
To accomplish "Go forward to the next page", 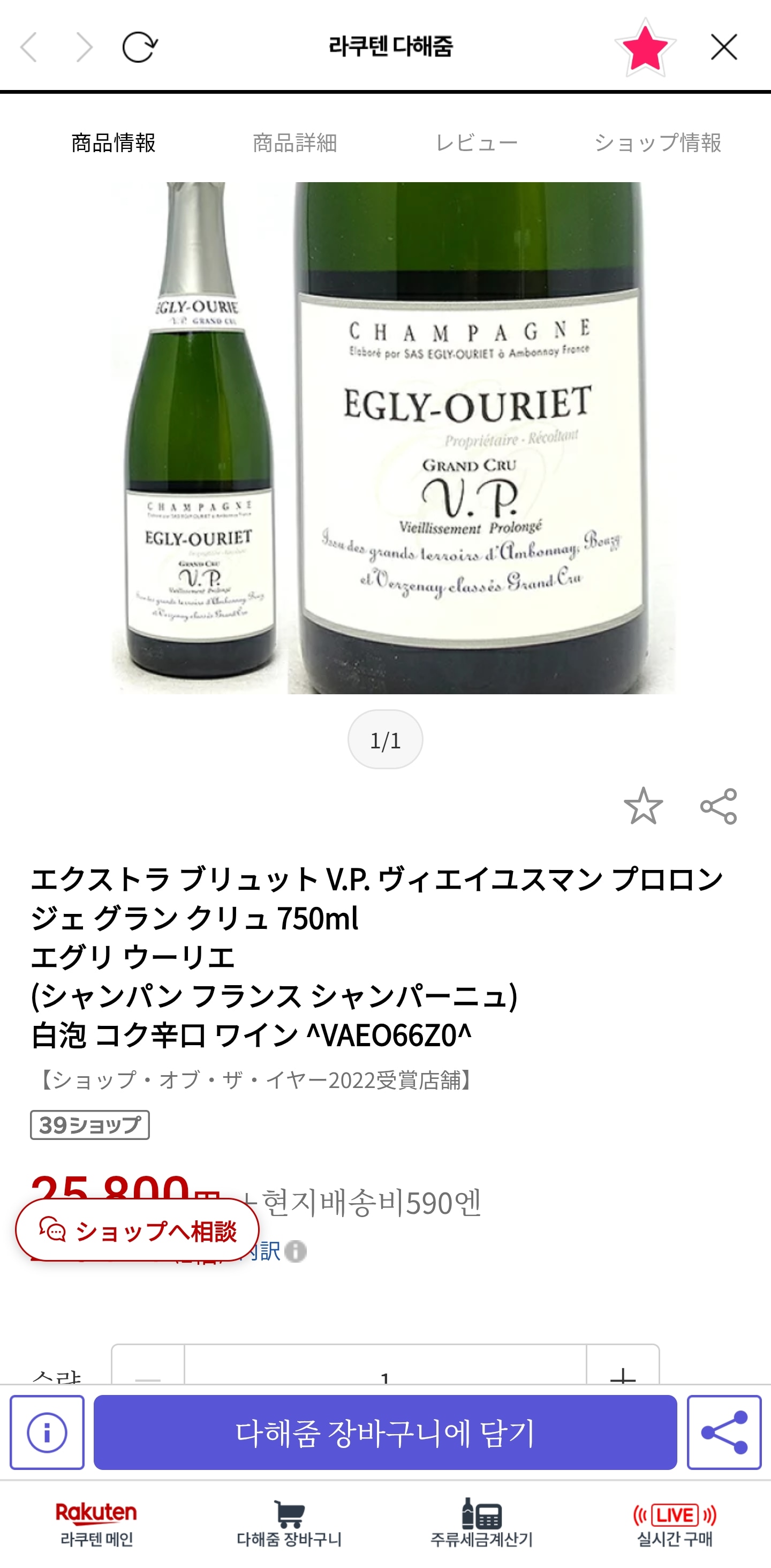I will click(85, 48).
